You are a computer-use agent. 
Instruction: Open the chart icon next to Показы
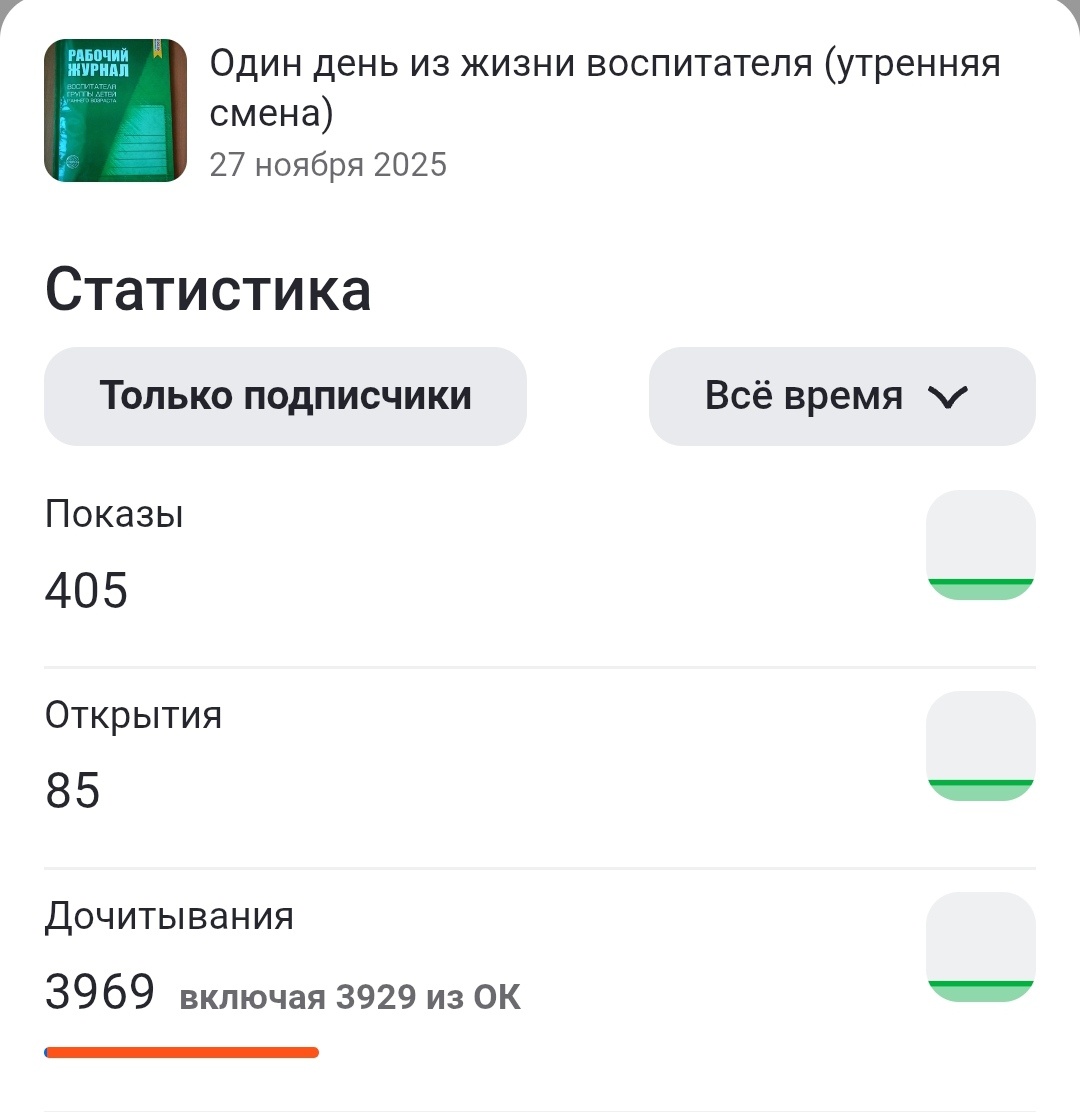pyautogui.click(x=980, y=546)
